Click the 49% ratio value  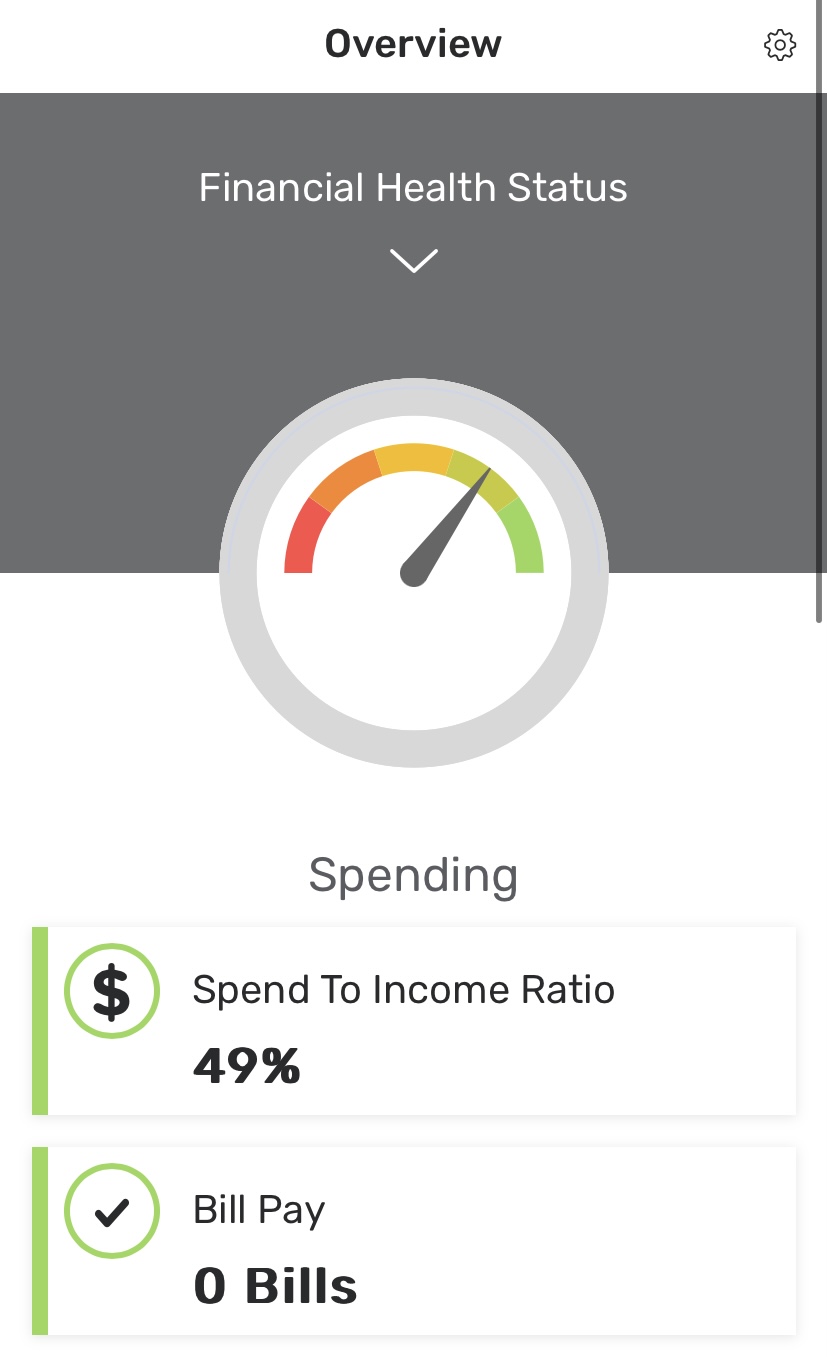coord(246,1066)
